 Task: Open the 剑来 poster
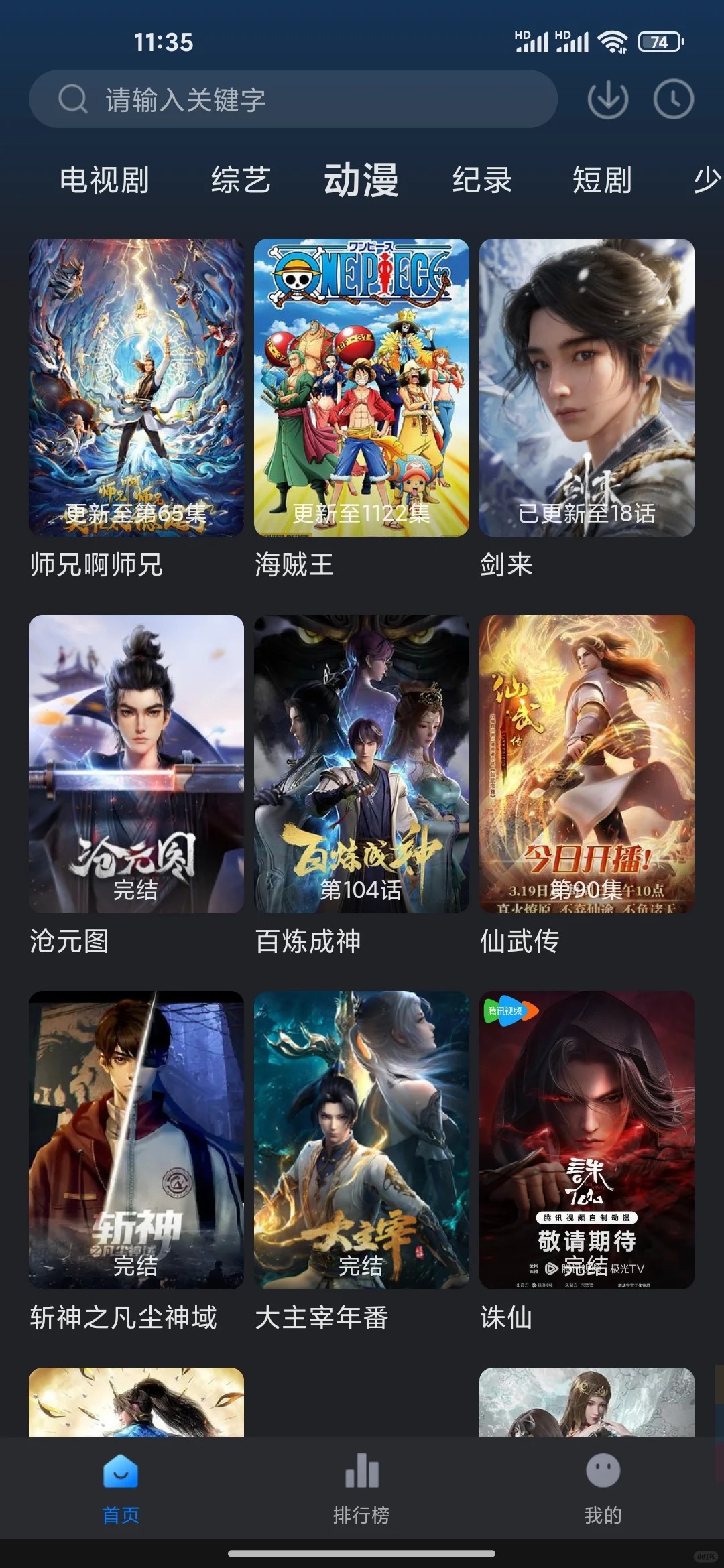587,387
